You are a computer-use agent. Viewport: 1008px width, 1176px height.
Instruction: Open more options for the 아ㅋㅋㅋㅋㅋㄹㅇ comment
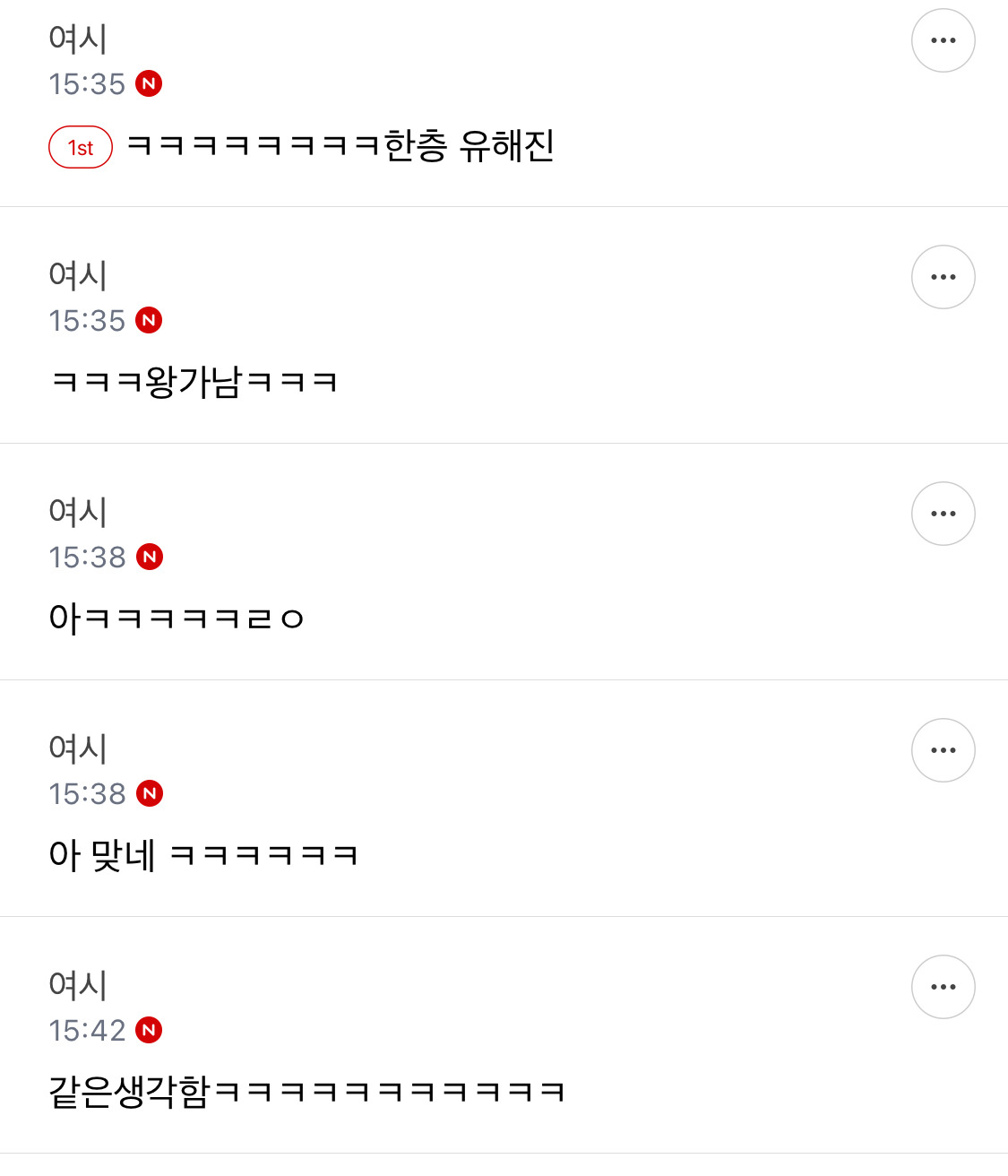tap(943, 514)
